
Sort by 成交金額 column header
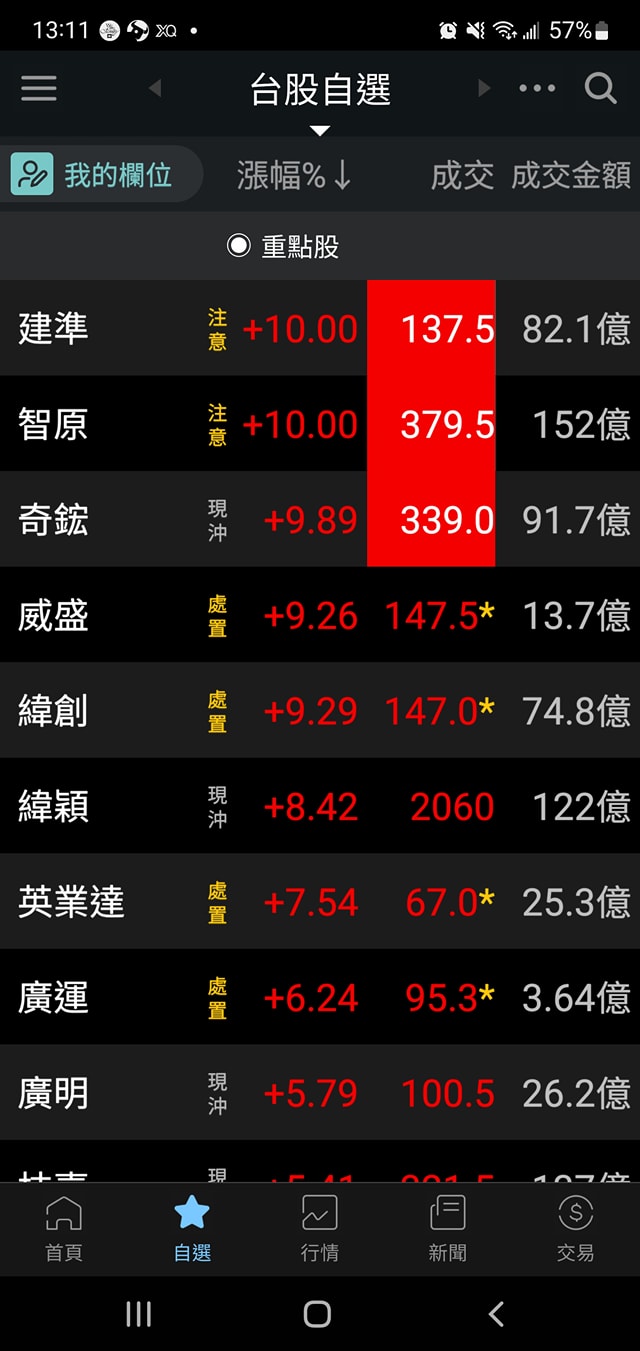pos(571,176)
